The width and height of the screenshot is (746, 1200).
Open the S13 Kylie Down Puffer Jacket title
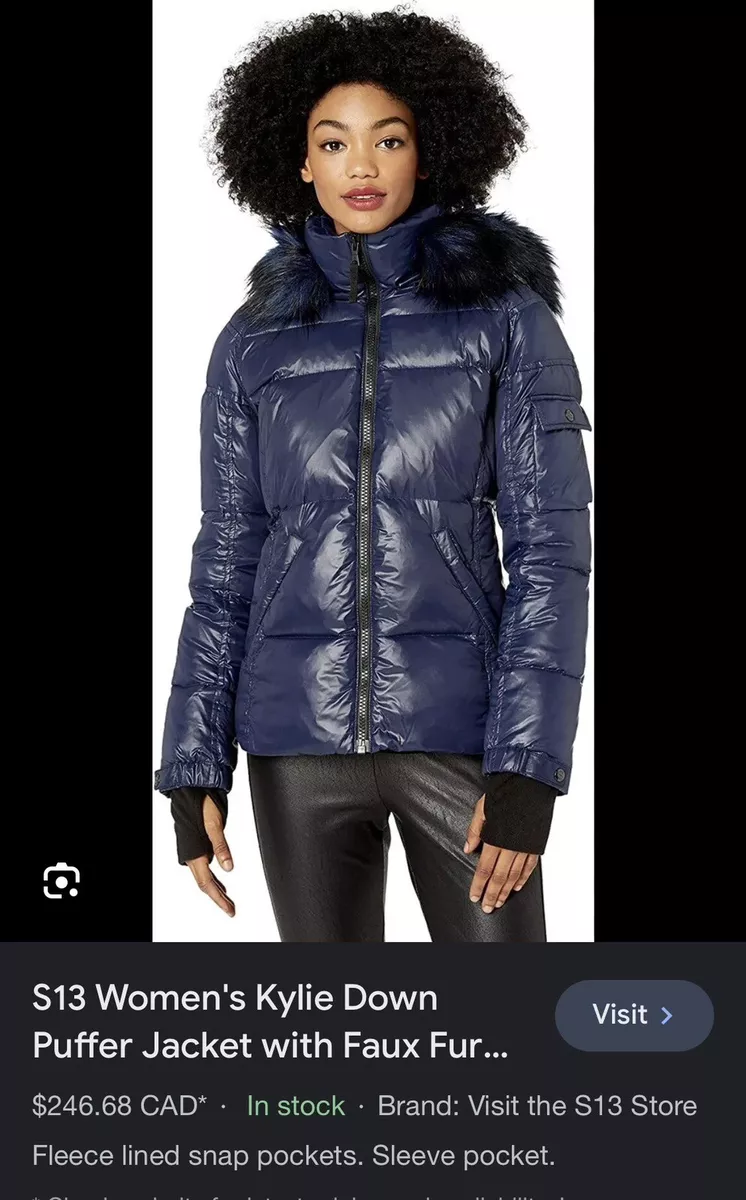[270, 1021]
